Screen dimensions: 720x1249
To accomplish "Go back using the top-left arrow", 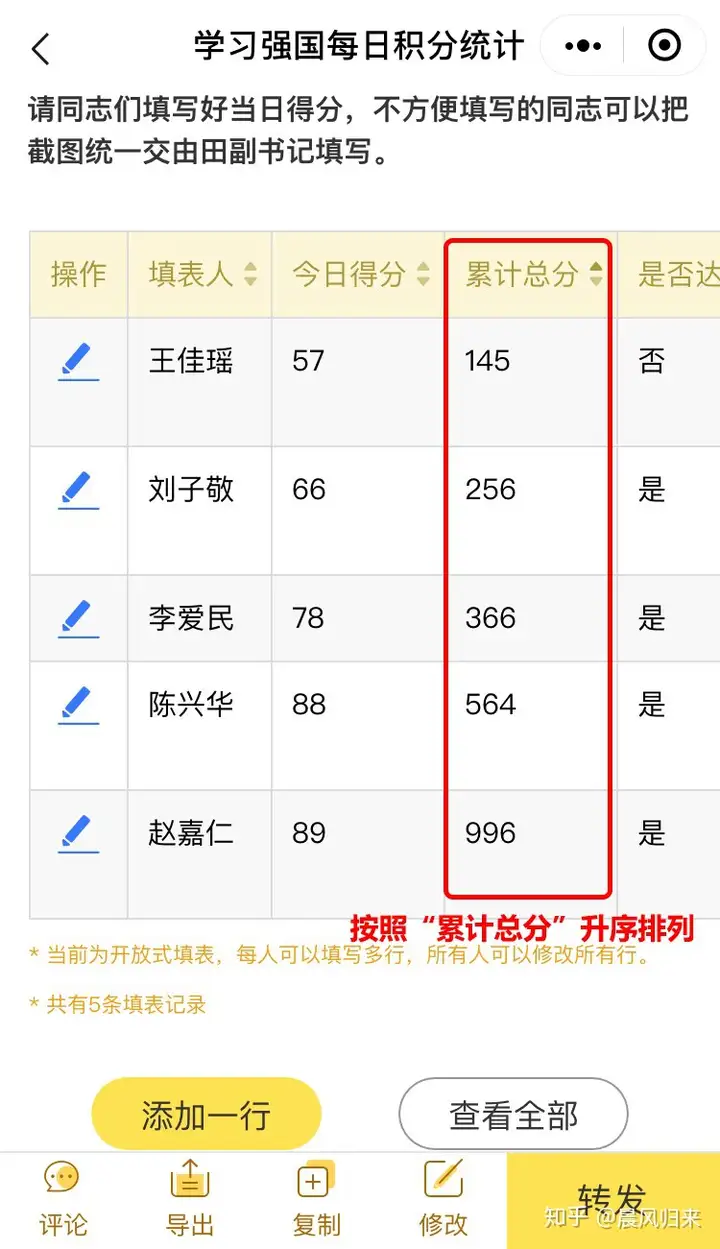I will click(40, 47).
